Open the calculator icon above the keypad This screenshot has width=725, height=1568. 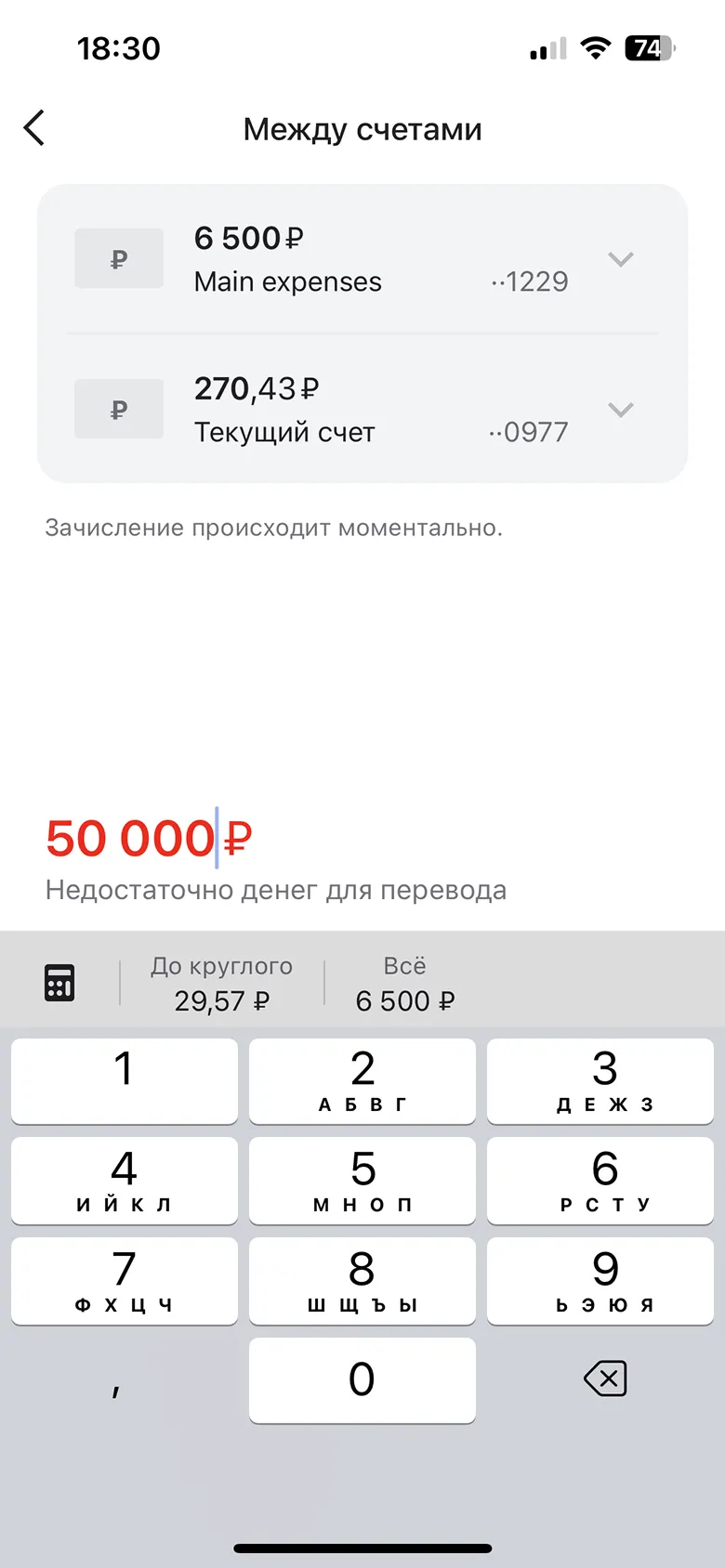click(x=59, y=982)
